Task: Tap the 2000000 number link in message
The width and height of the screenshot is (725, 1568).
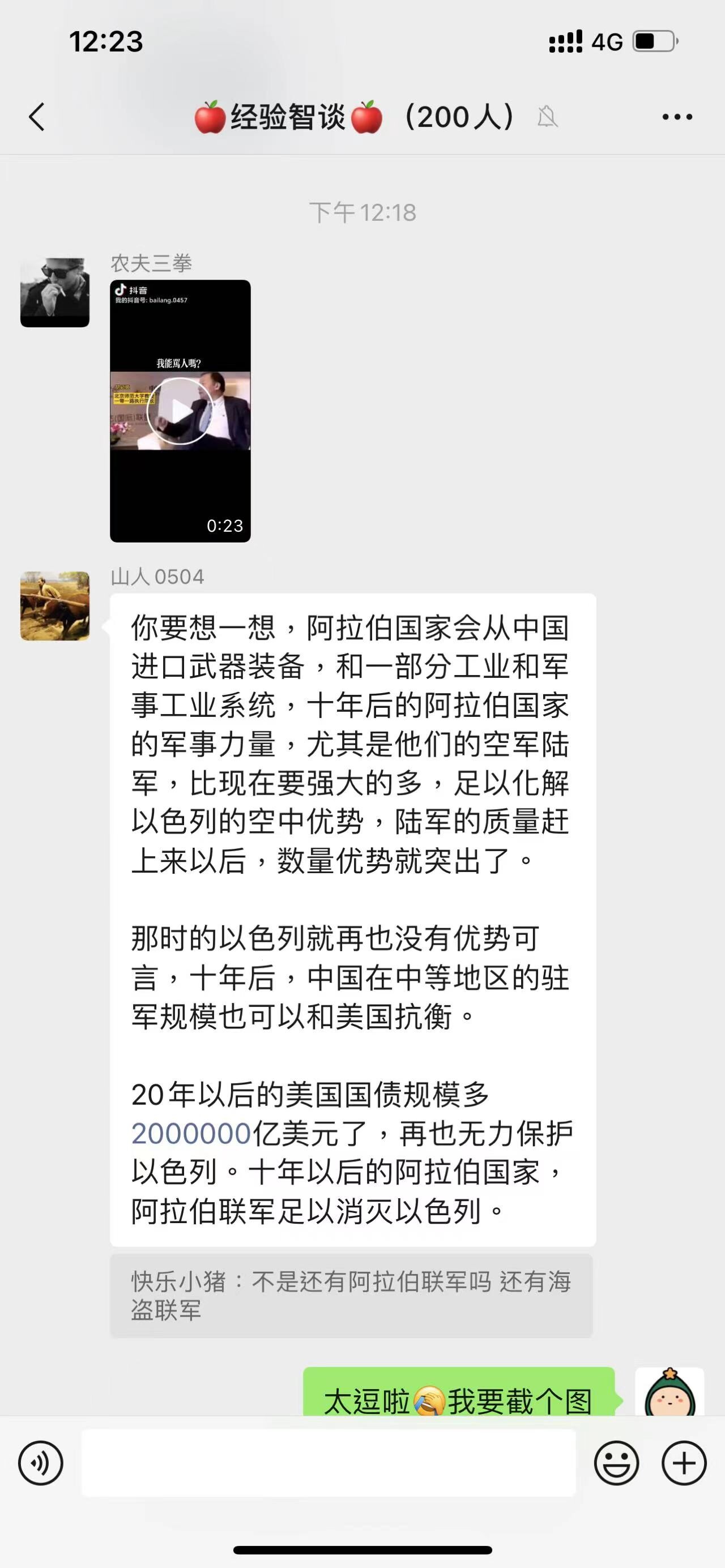Action: [x=191, y=1134]
